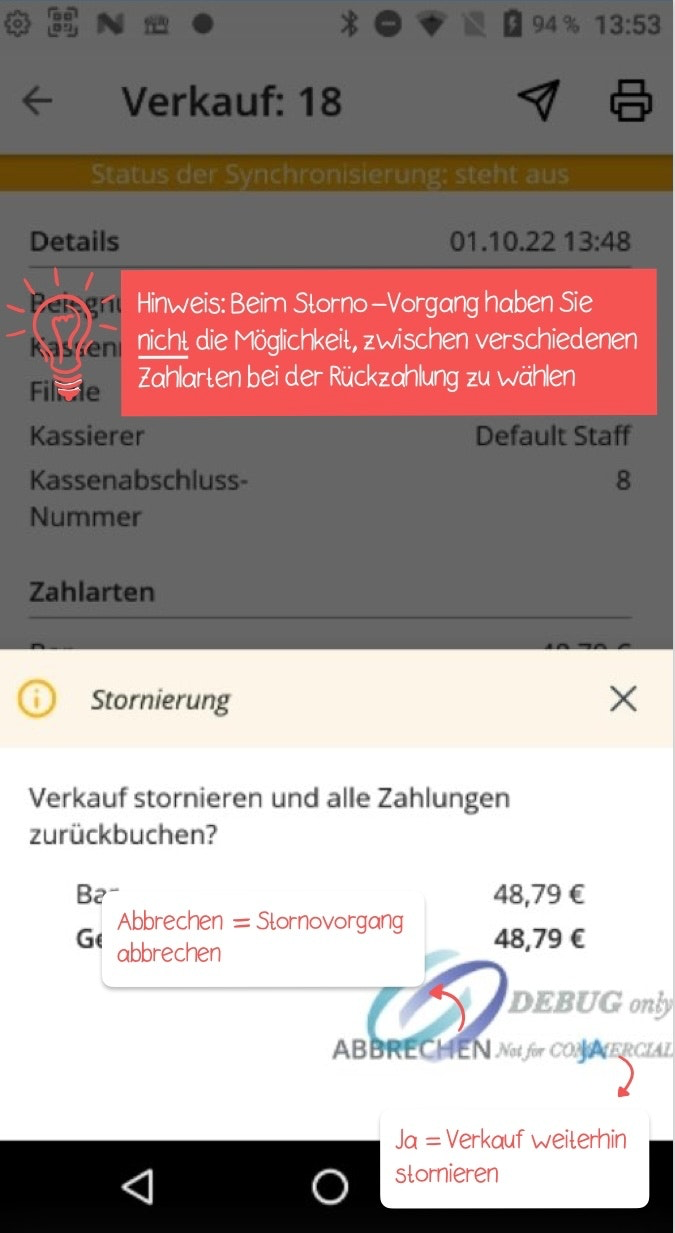
Task: Print the sale receipt
Action: pos(631,101)
